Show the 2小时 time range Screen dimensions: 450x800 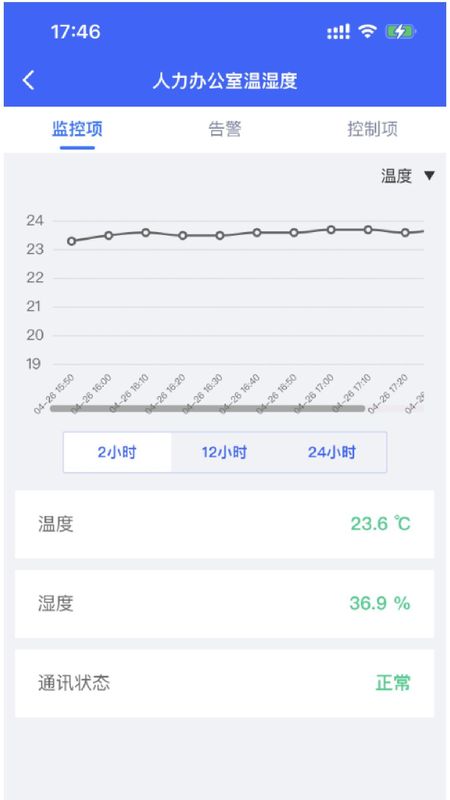(117, 452)
